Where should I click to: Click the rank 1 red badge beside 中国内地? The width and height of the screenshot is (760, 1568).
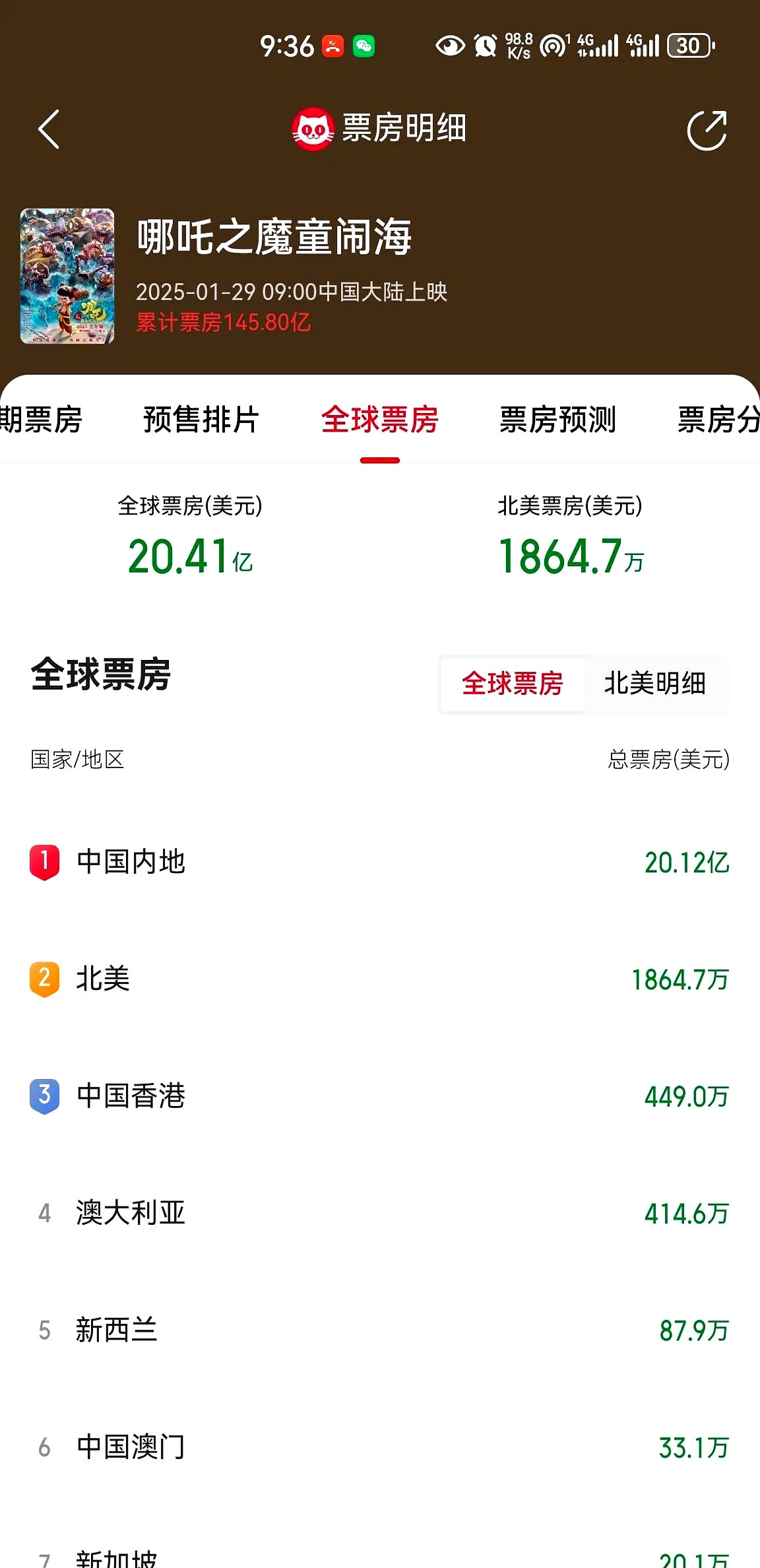44,863
